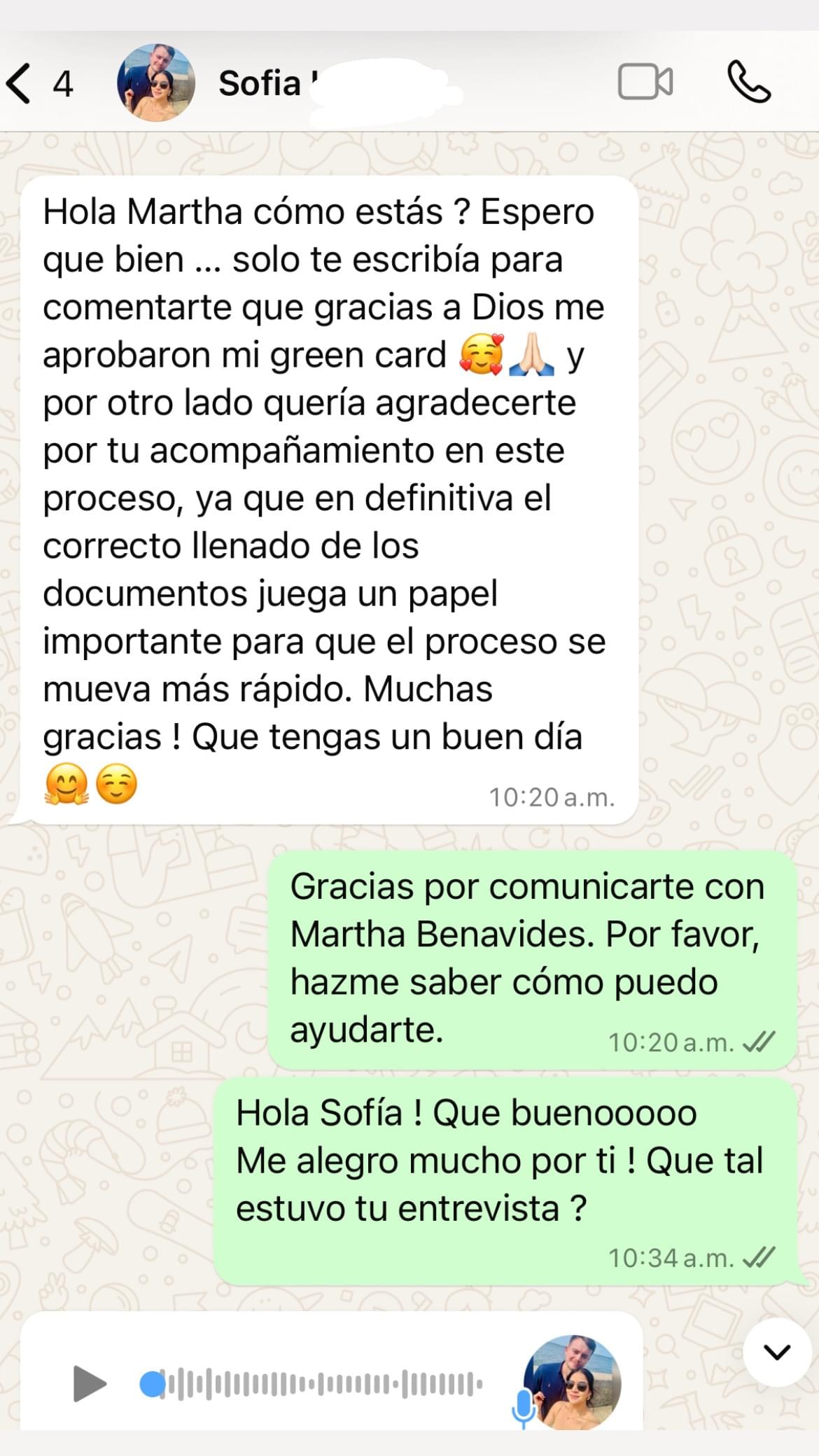The width and height of the screenshot is (819, 1456).
Task: Open Sofia's contact info from her name
Action: tap(260, 84)
